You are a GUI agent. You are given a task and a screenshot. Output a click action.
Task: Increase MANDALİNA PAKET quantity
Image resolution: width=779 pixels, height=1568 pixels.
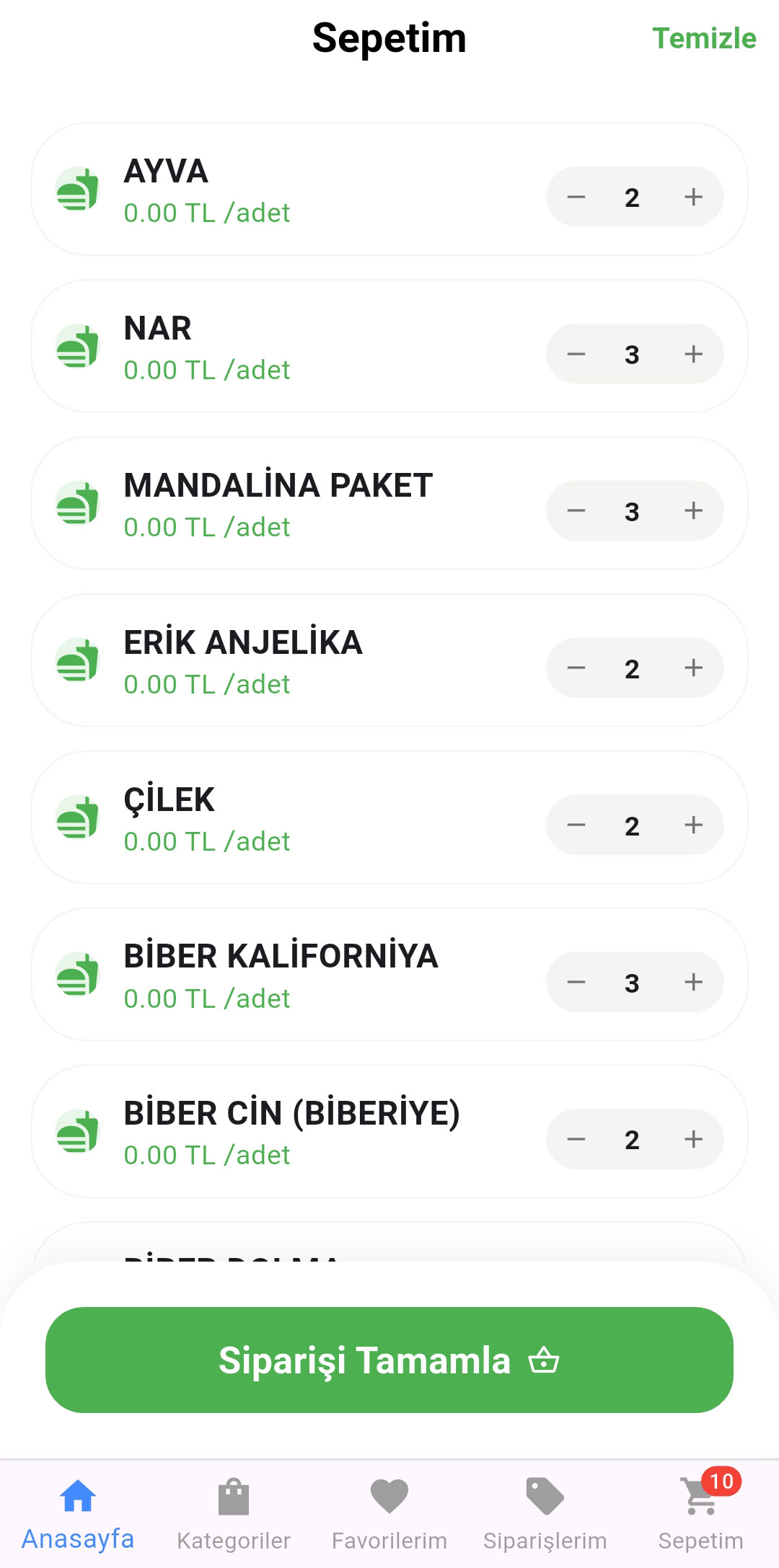tap(692, 510)
